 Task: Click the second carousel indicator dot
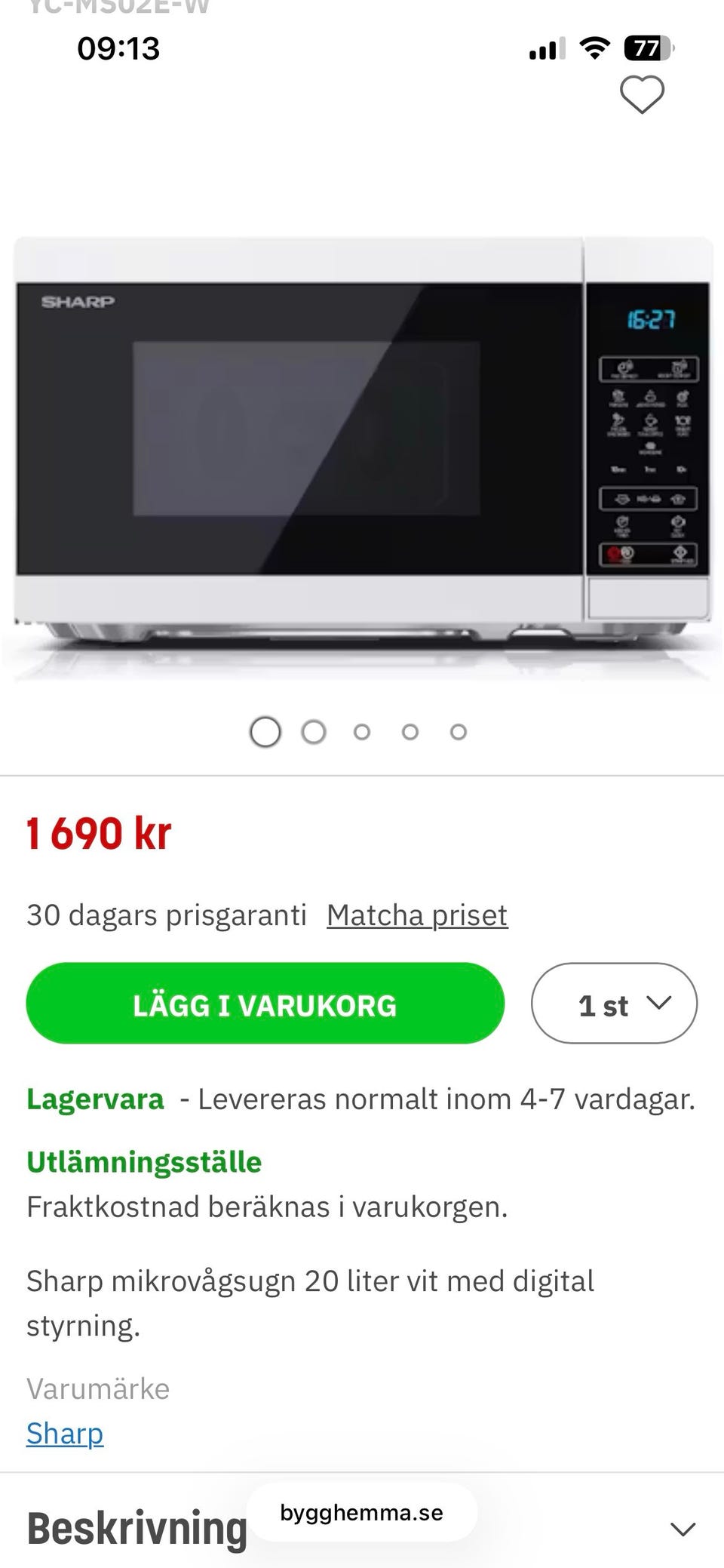313,730
